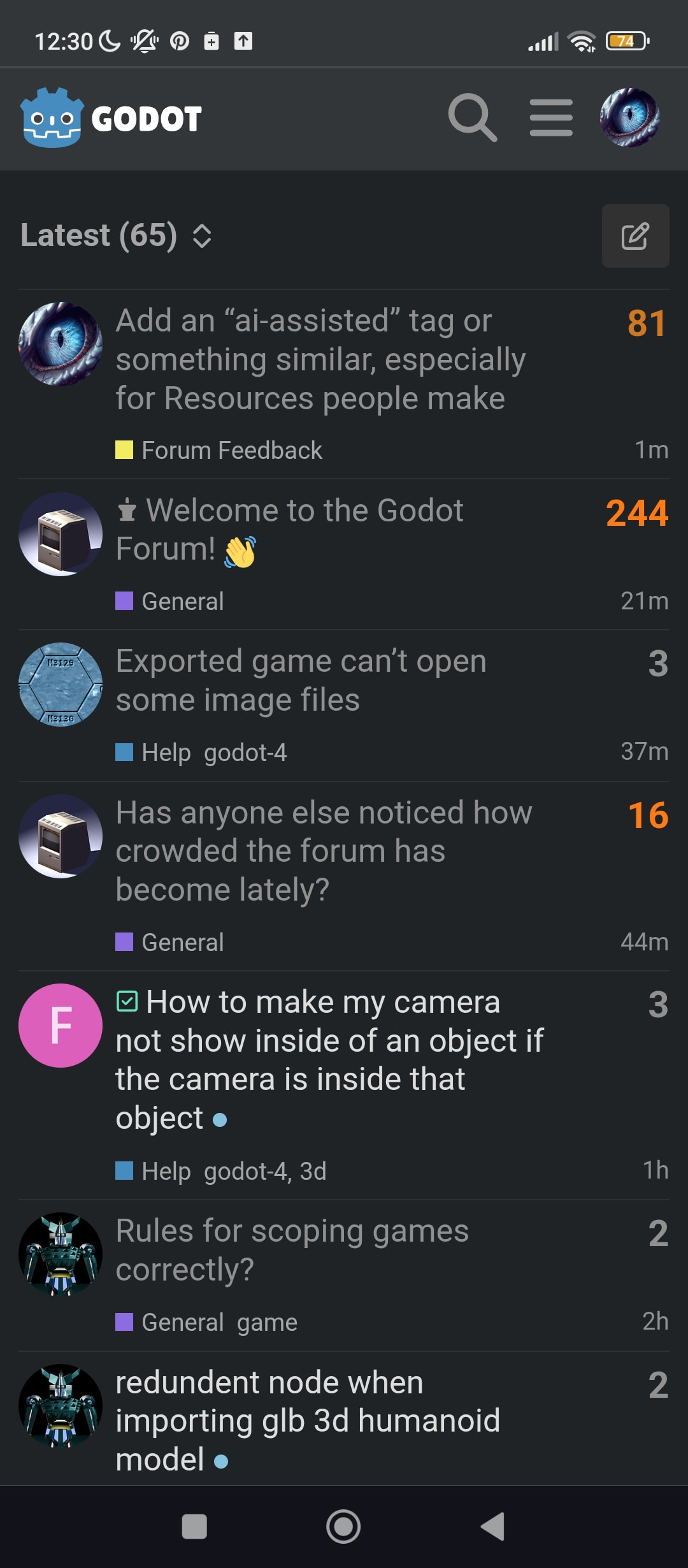Select the 3d tag on camera topic

point(313,1172)
